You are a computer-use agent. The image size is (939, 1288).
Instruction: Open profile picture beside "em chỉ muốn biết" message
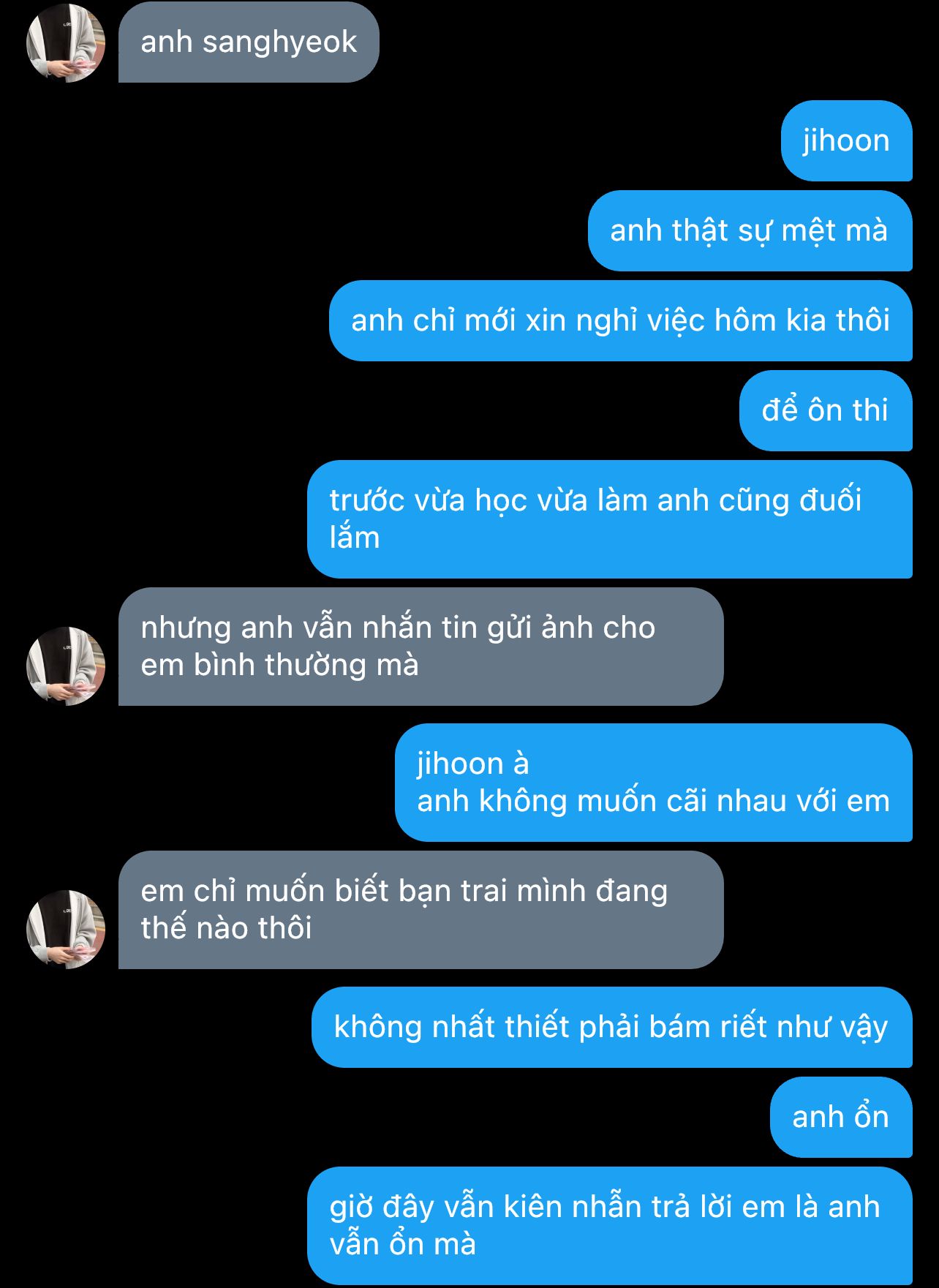click(x=66, y=930)
